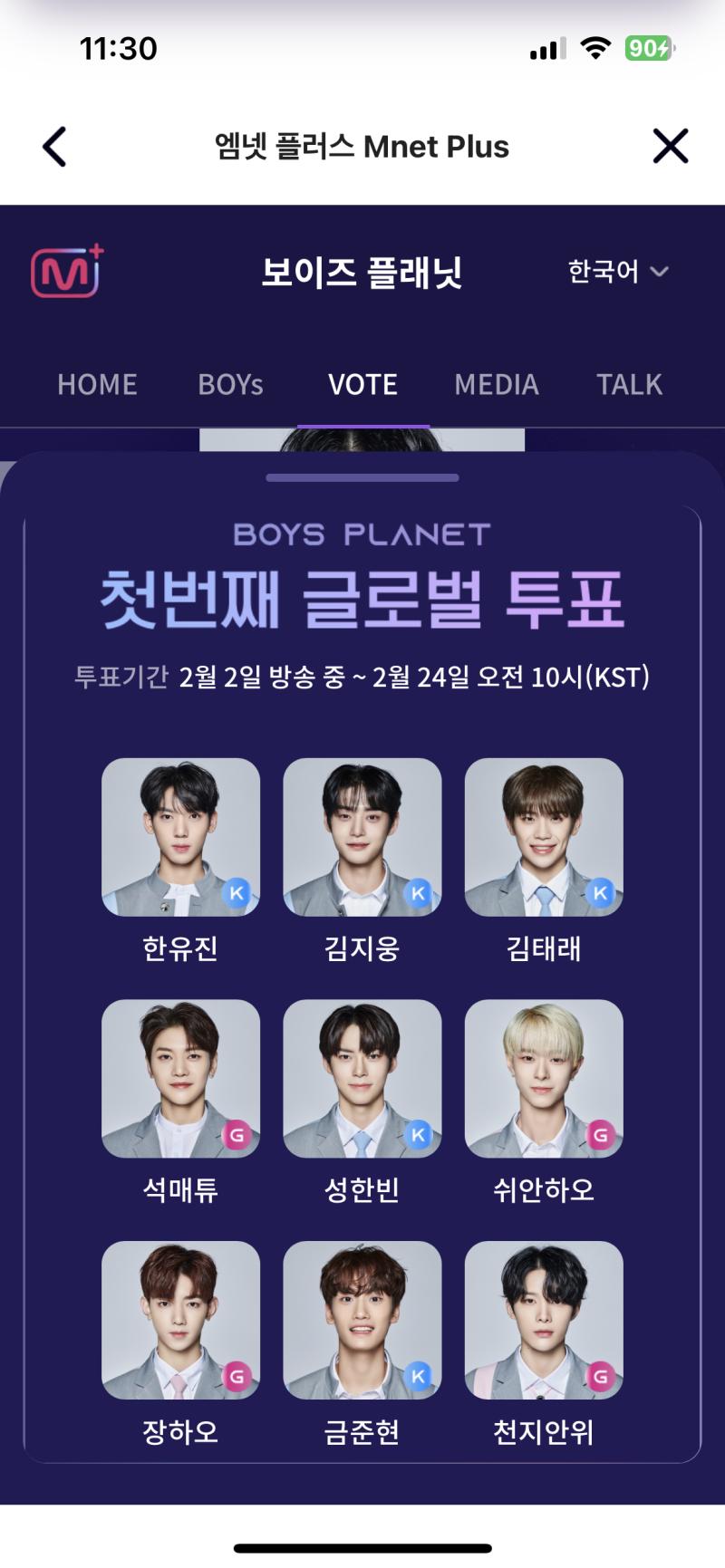Tap the Mnet Plus logo icon

coord(68,271)
